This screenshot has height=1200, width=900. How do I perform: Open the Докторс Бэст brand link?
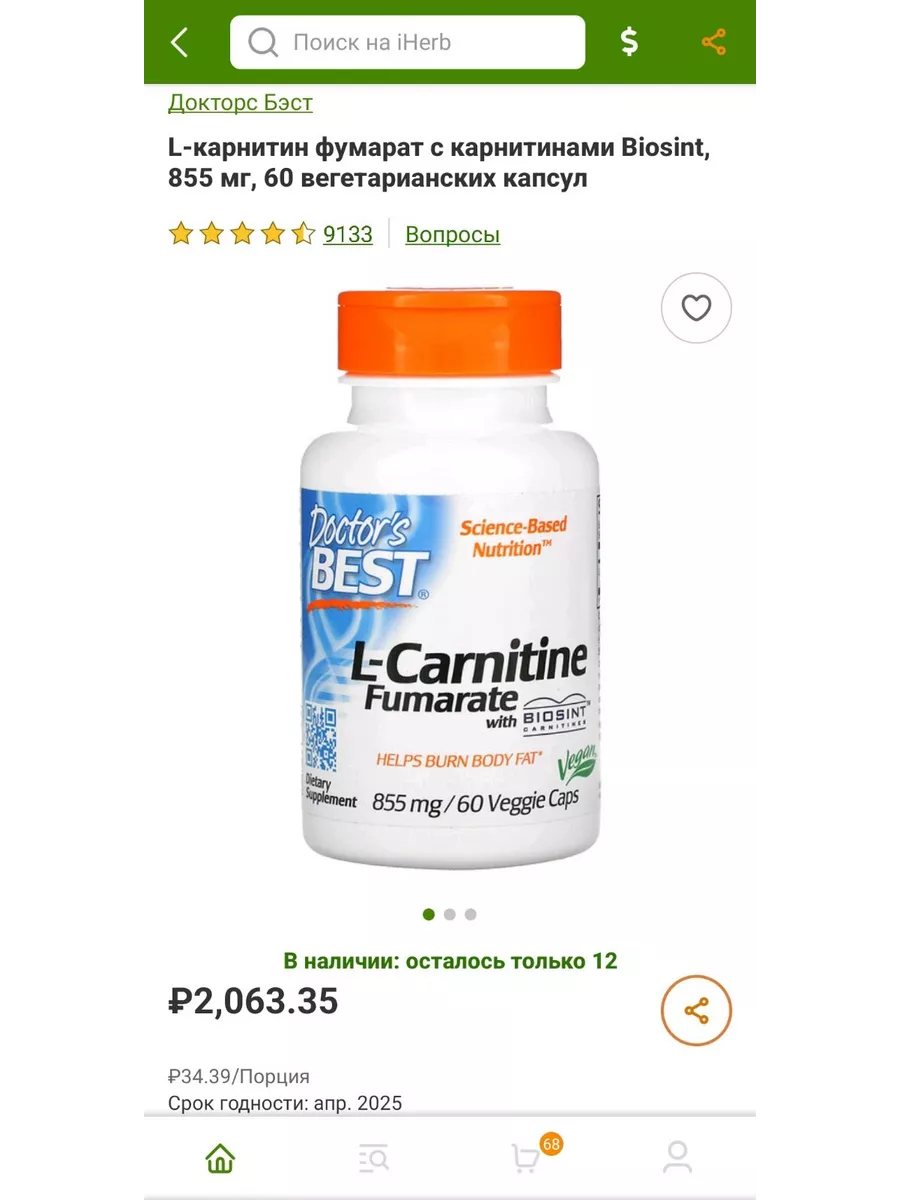click(240, 102)
